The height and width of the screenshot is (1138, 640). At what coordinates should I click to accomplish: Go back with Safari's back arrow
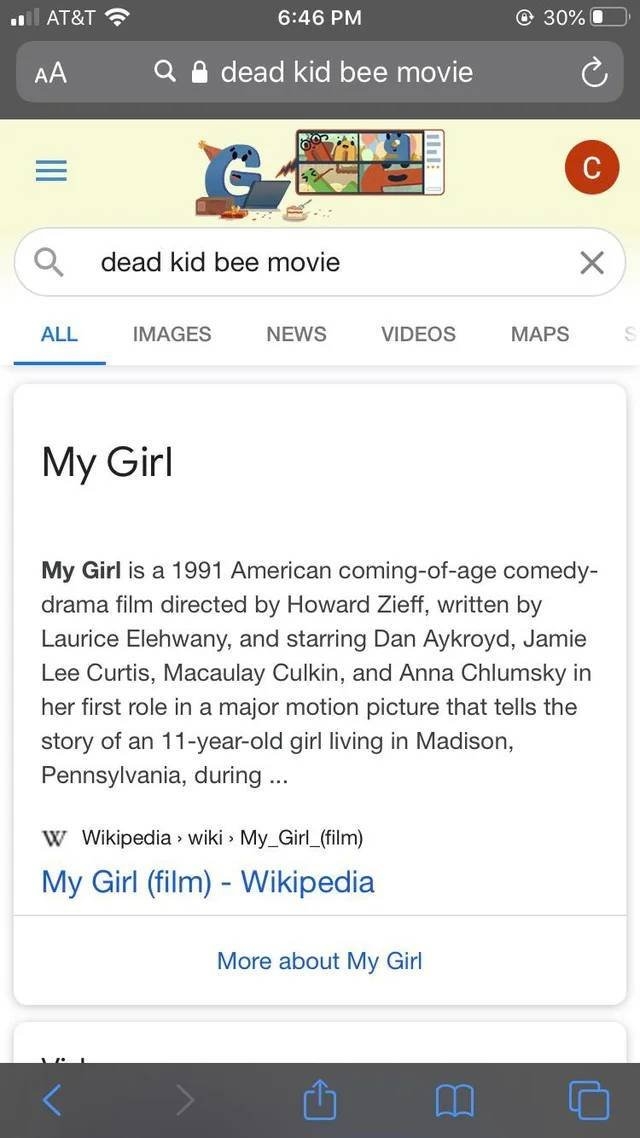point(52,1100)
